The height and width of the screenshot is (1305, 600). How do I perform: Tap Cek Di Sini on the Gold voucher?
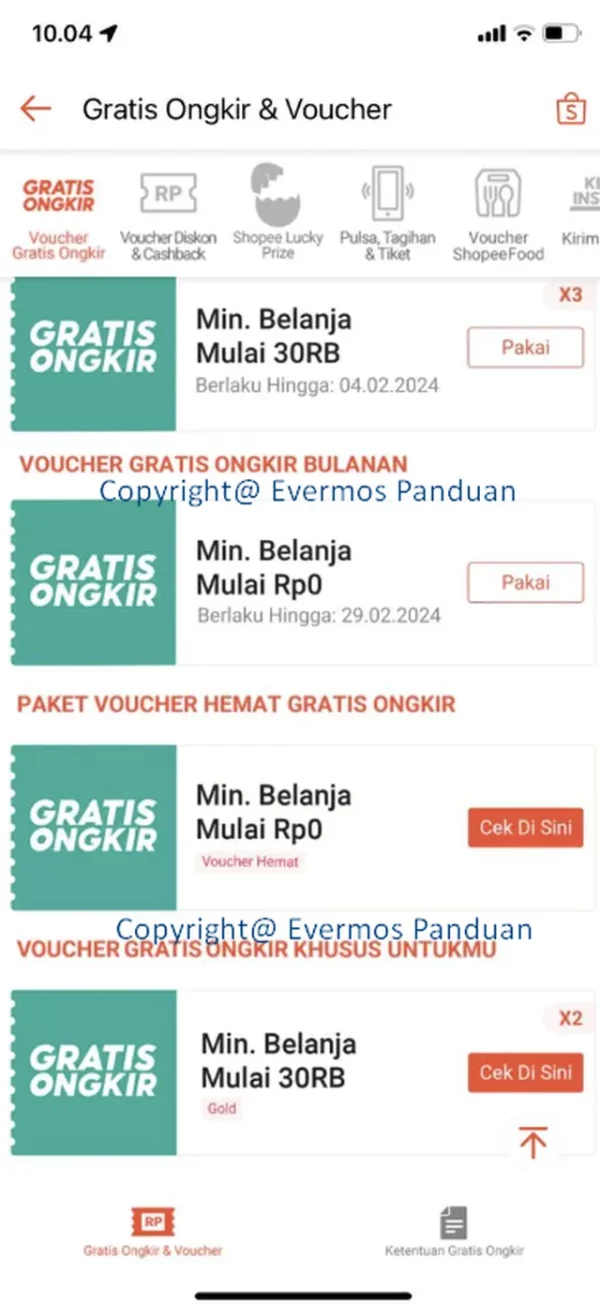coord(525,1073)
